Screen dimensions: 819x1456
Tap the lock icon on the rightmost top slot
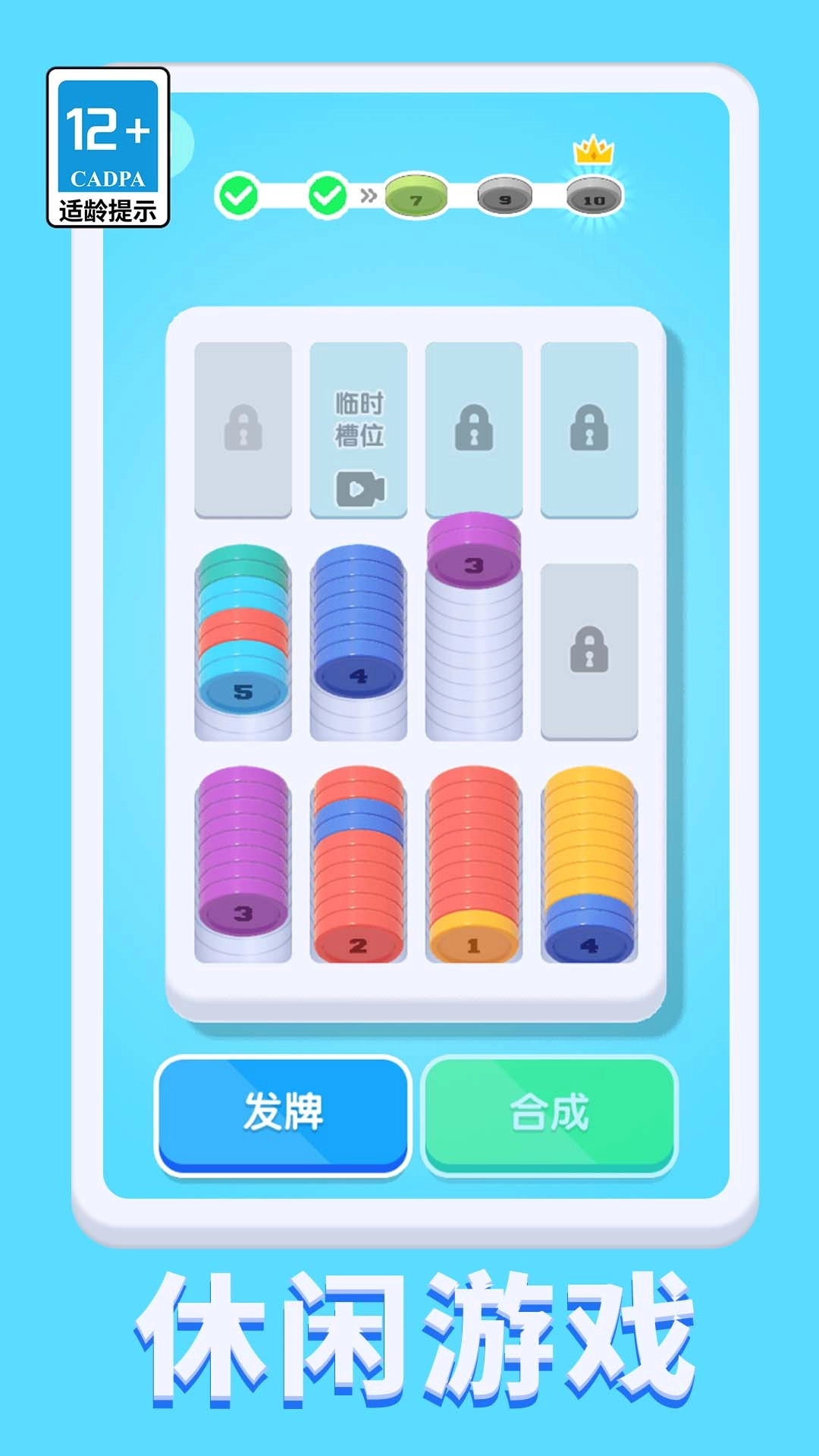pyautogui.click(x=590, y=432)
